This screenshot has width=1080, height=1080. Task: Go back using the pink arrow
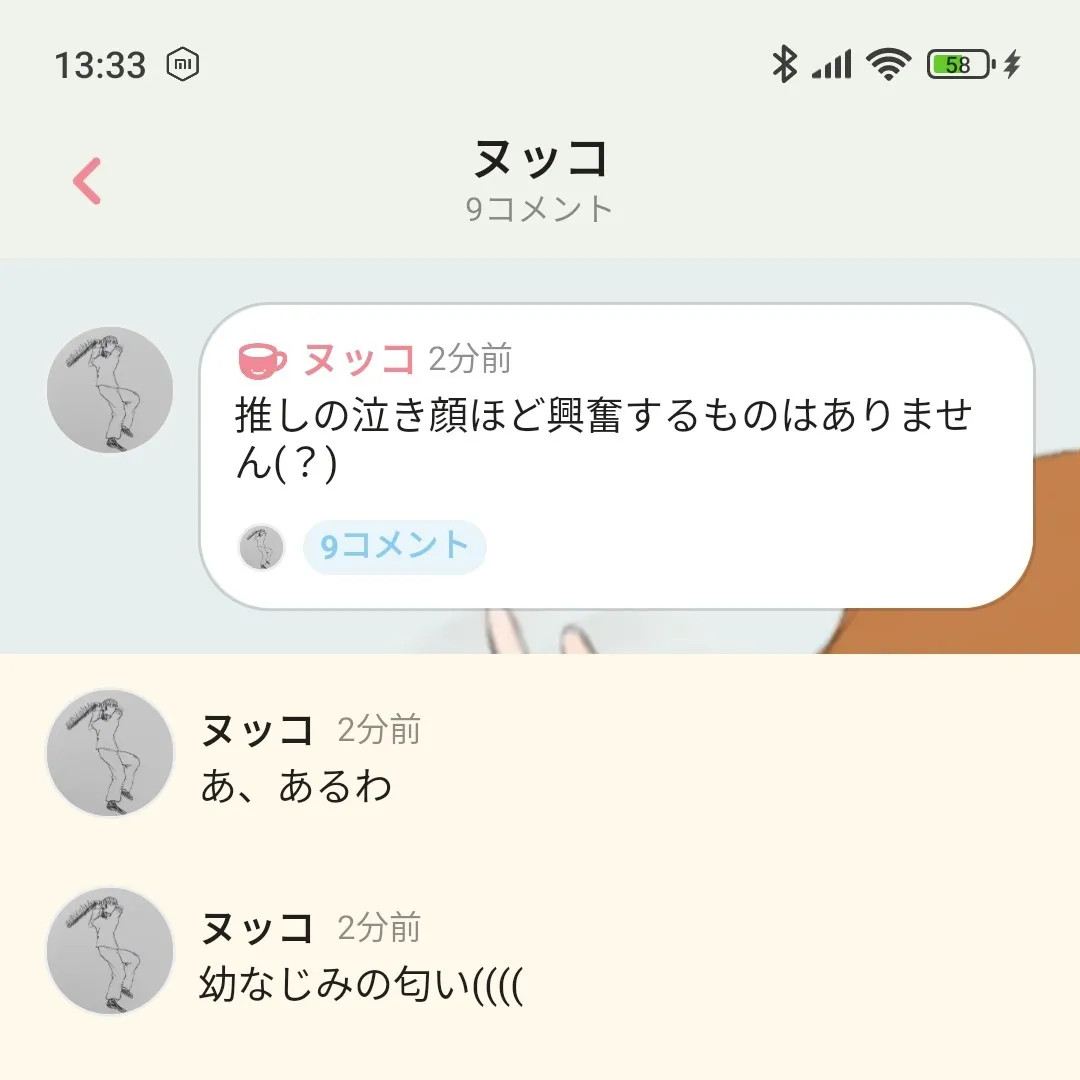point(88,181)
